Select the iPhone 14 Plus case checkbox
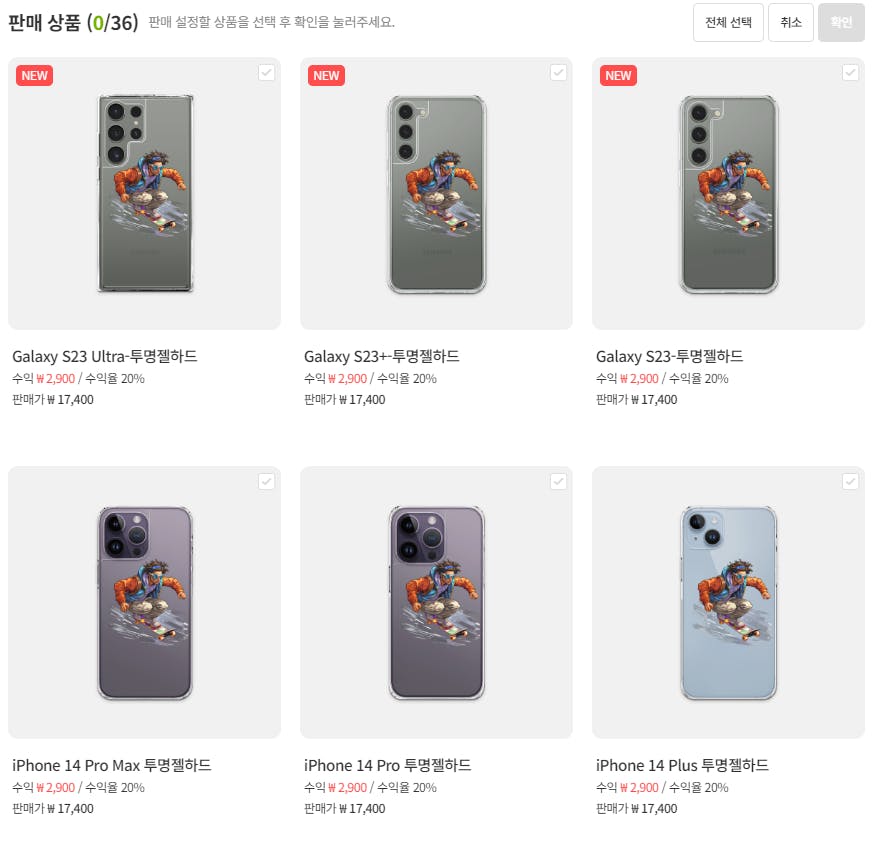Viewport: 887px width, 844px height. [850, 481]
